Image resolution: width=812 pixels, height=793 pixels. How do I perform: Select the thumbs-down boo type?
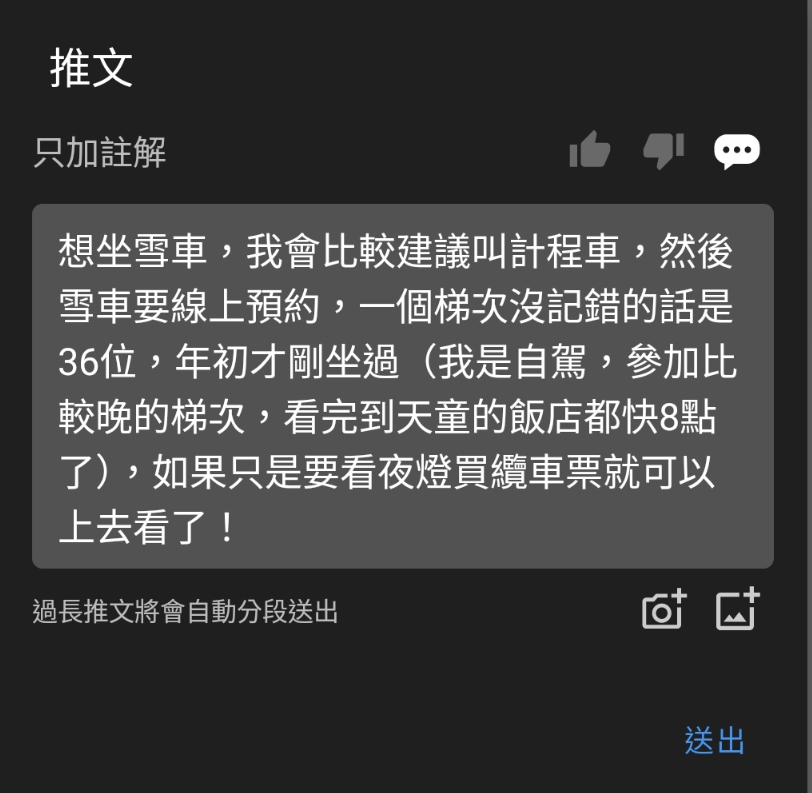pyautogui.click(x=663, y=152)
